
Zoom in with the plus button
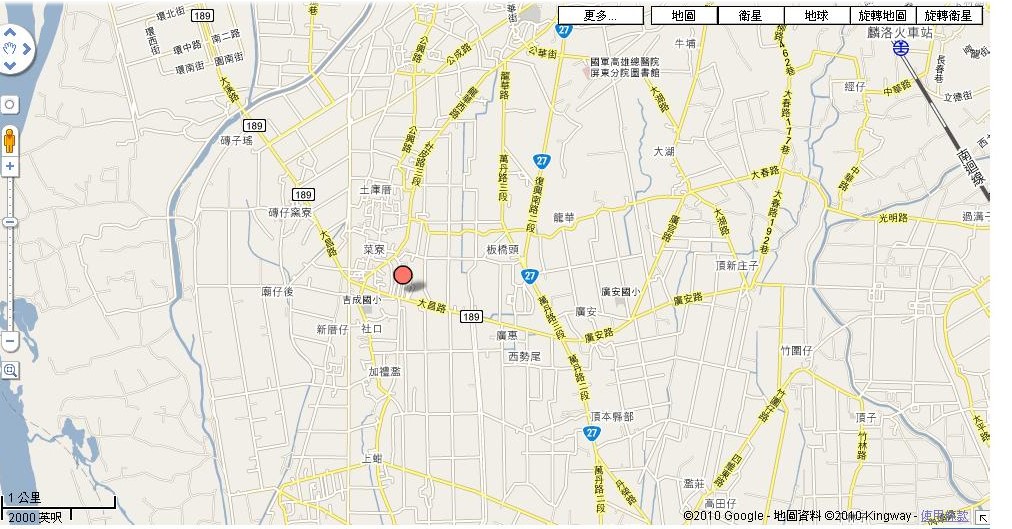click(10, 166)
